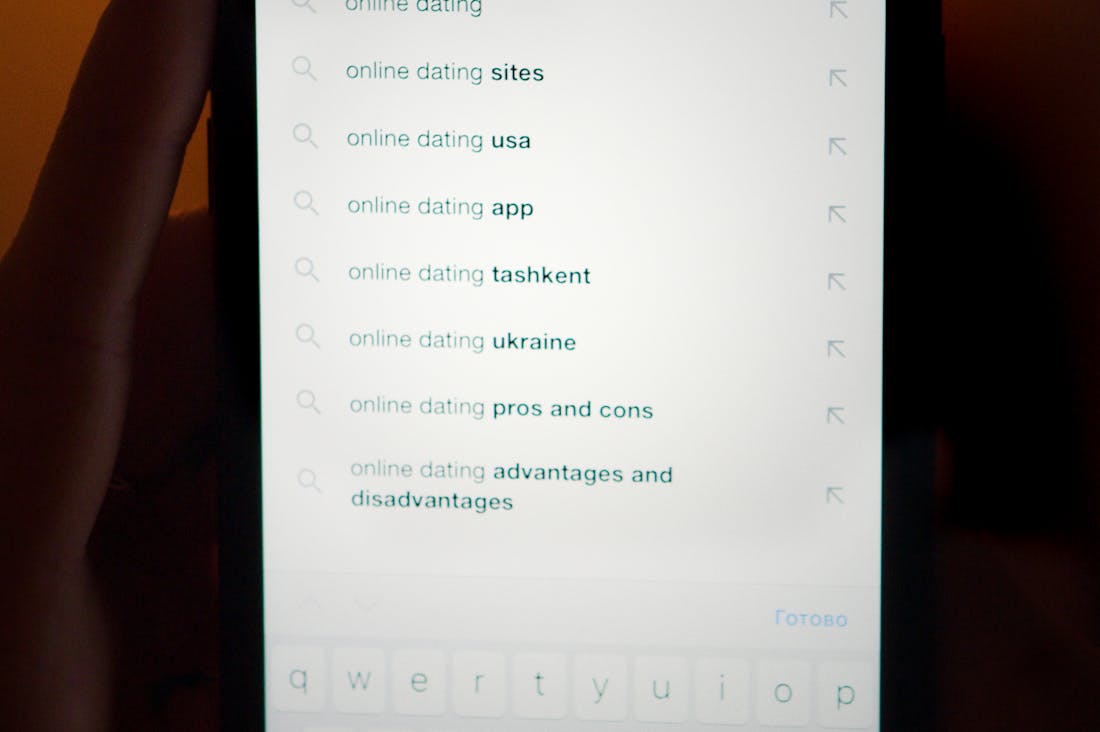Tap the fill arrow beside "online dating usa"

838,146
